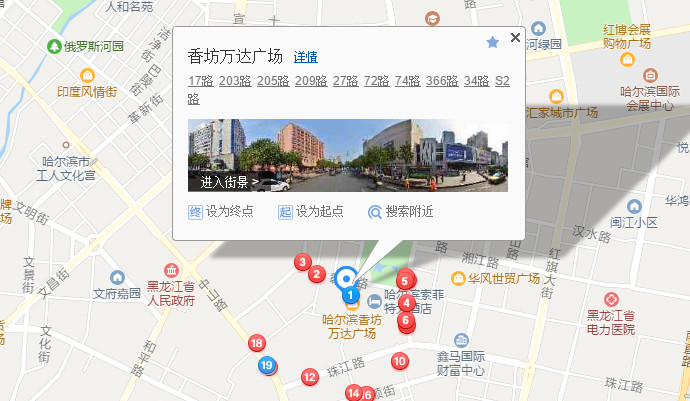
Task: Select blue map marker number 19
Action: [267, 365]
